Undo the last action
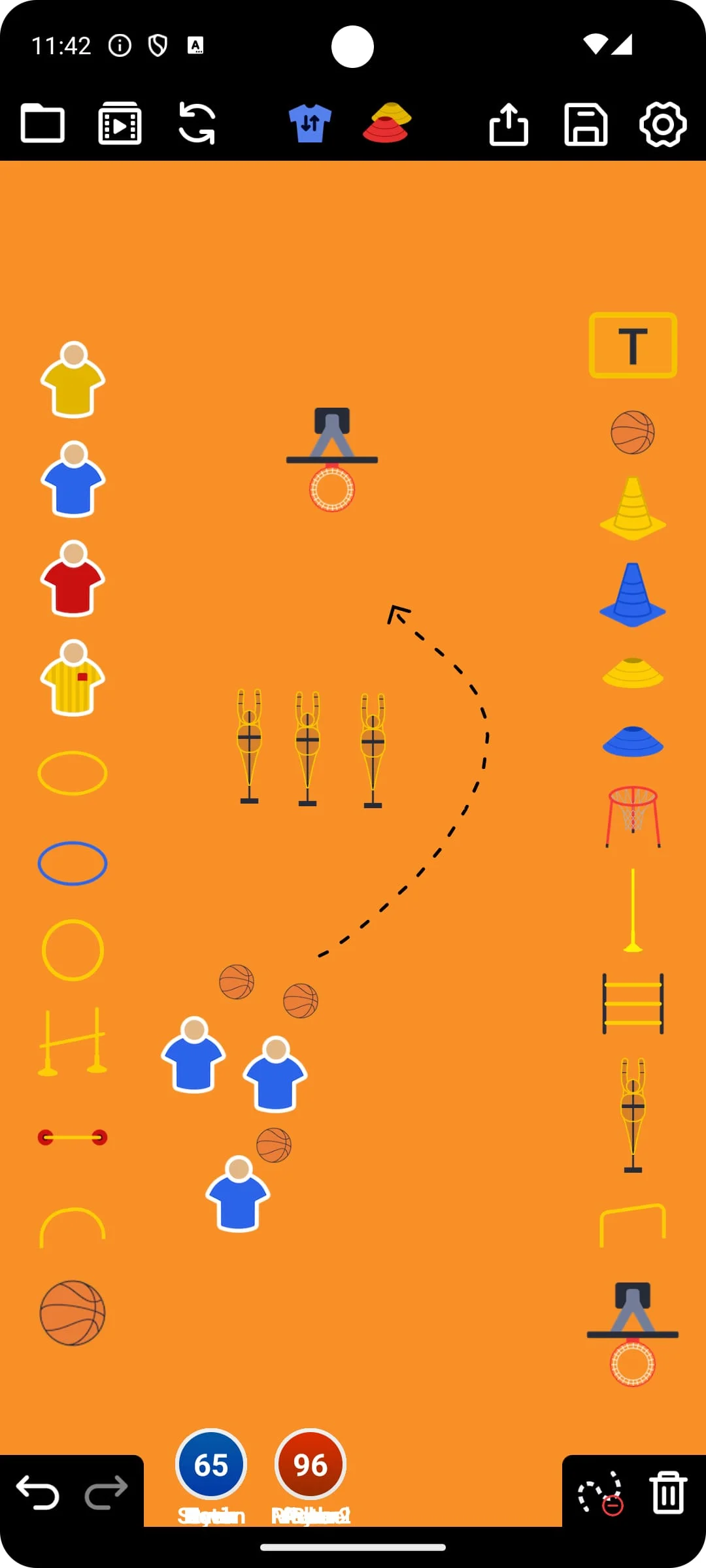This screenshot has height=1568, width=706. click(x=38, y=1492)
